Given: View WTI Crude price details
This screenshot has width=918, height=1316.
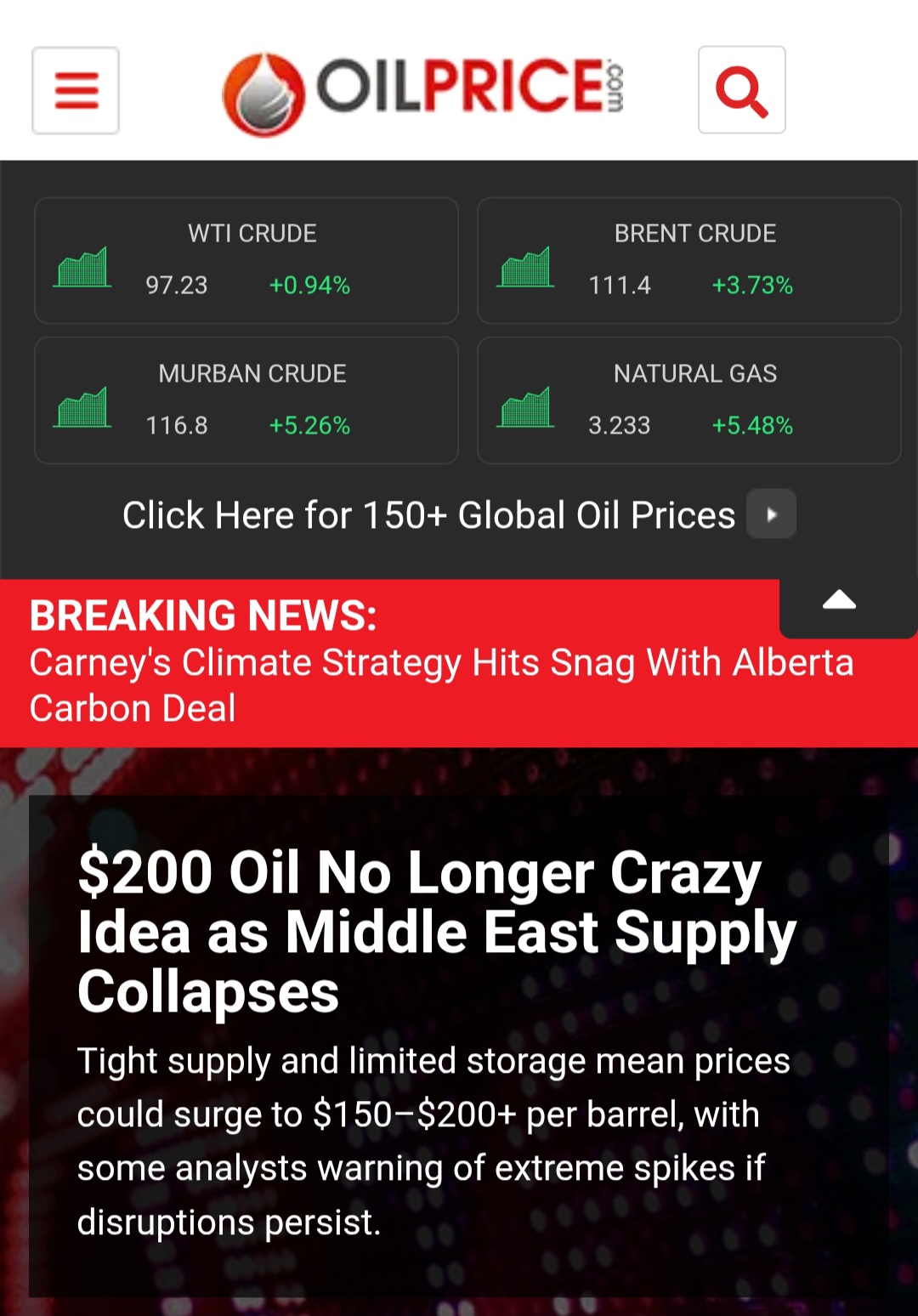Looking at the screenshot, I should pos(246,260).
